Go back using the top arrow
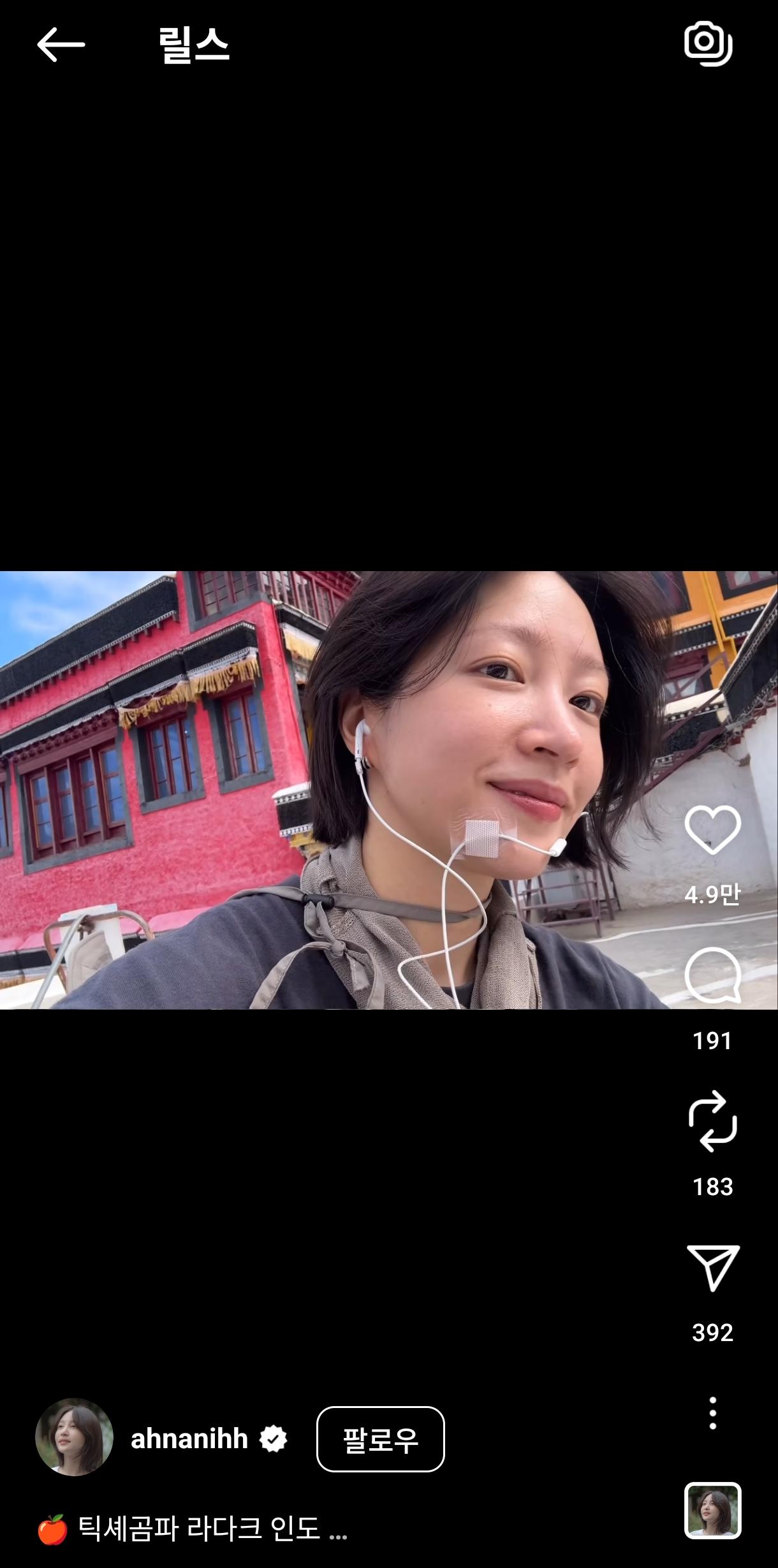Image resolution: width=778 pixels, height=1568 pixels. coord(61,45)
